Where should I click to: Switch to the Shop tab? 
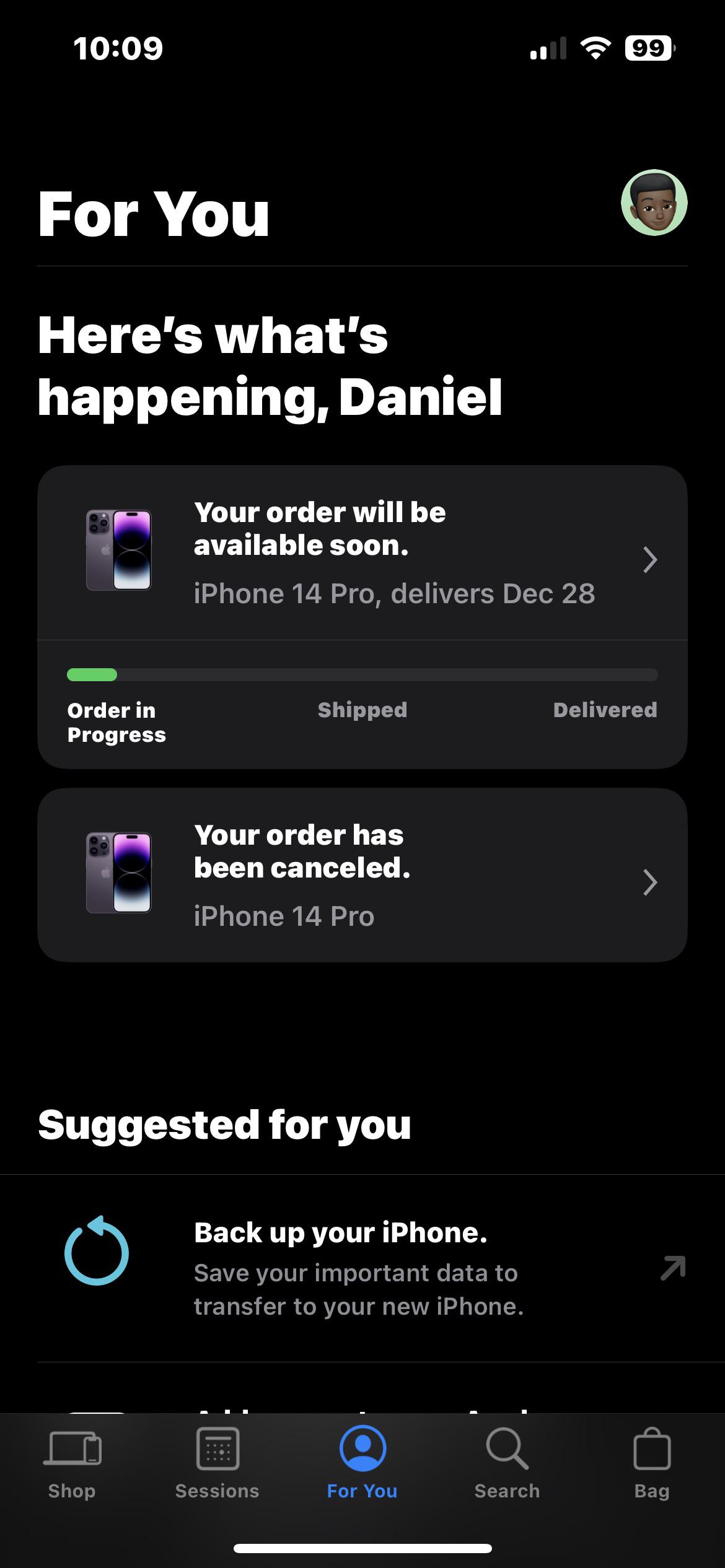click(x=72, y=1463)
